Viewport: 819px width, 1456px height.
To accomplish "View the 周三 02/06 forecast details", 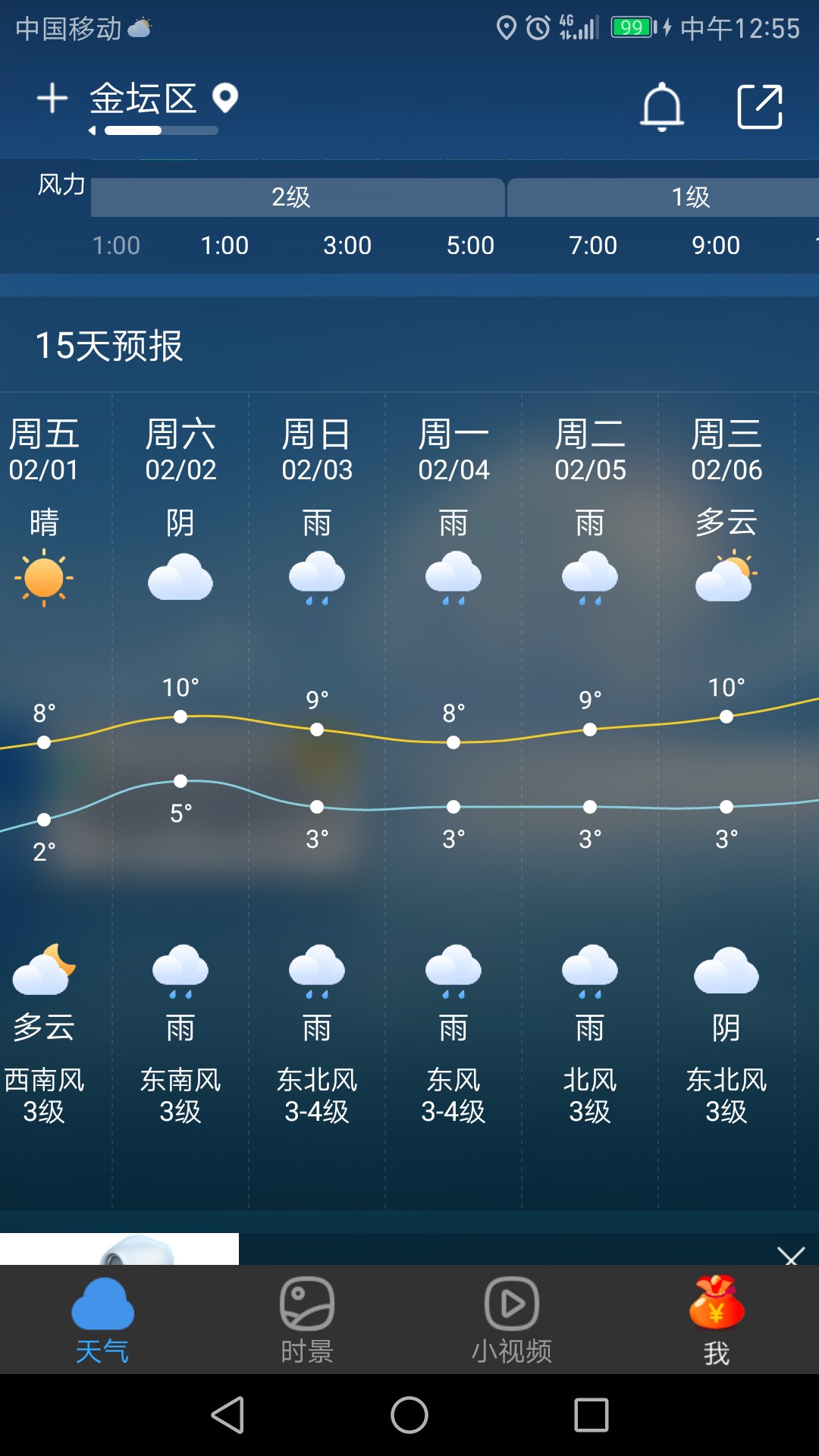I will click(x=726, y=800).
